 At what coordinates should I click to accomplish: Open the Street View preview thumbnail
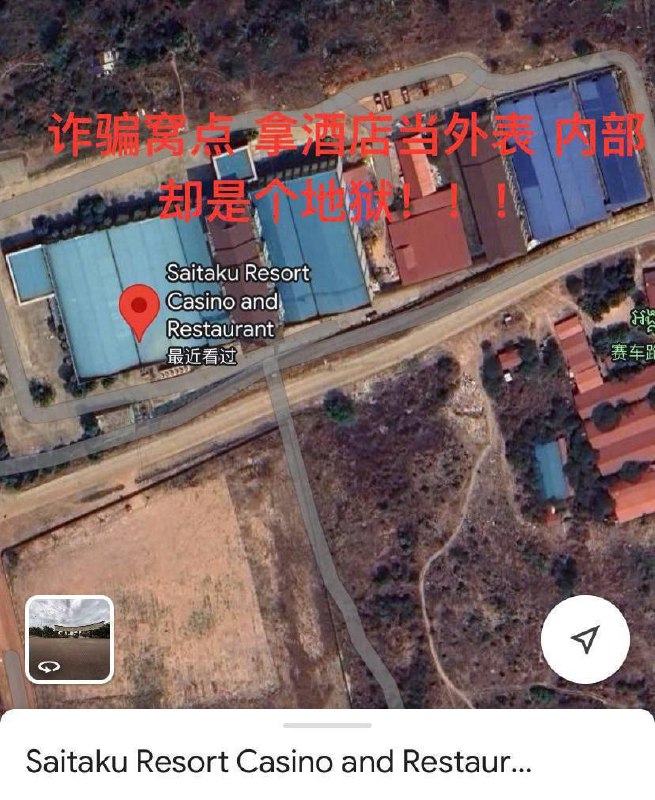pyautogui.click(x=69, y=640)
